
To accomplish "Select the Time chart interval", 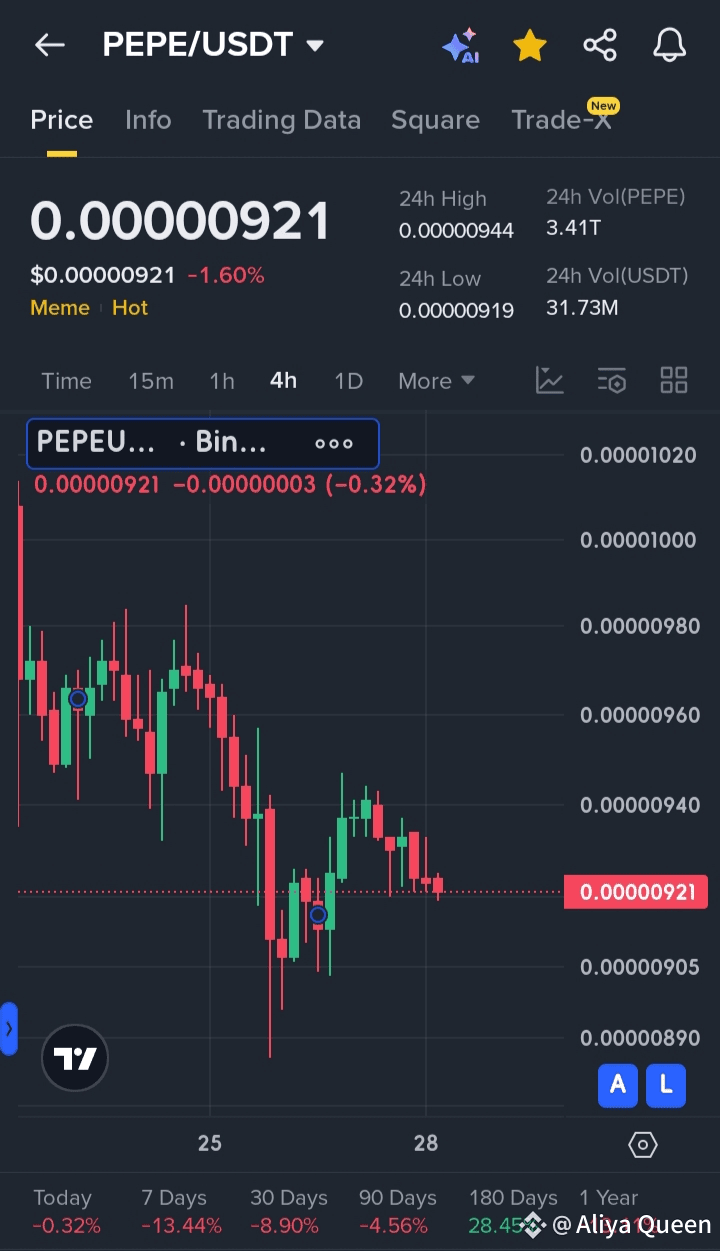I will (66, 381).
